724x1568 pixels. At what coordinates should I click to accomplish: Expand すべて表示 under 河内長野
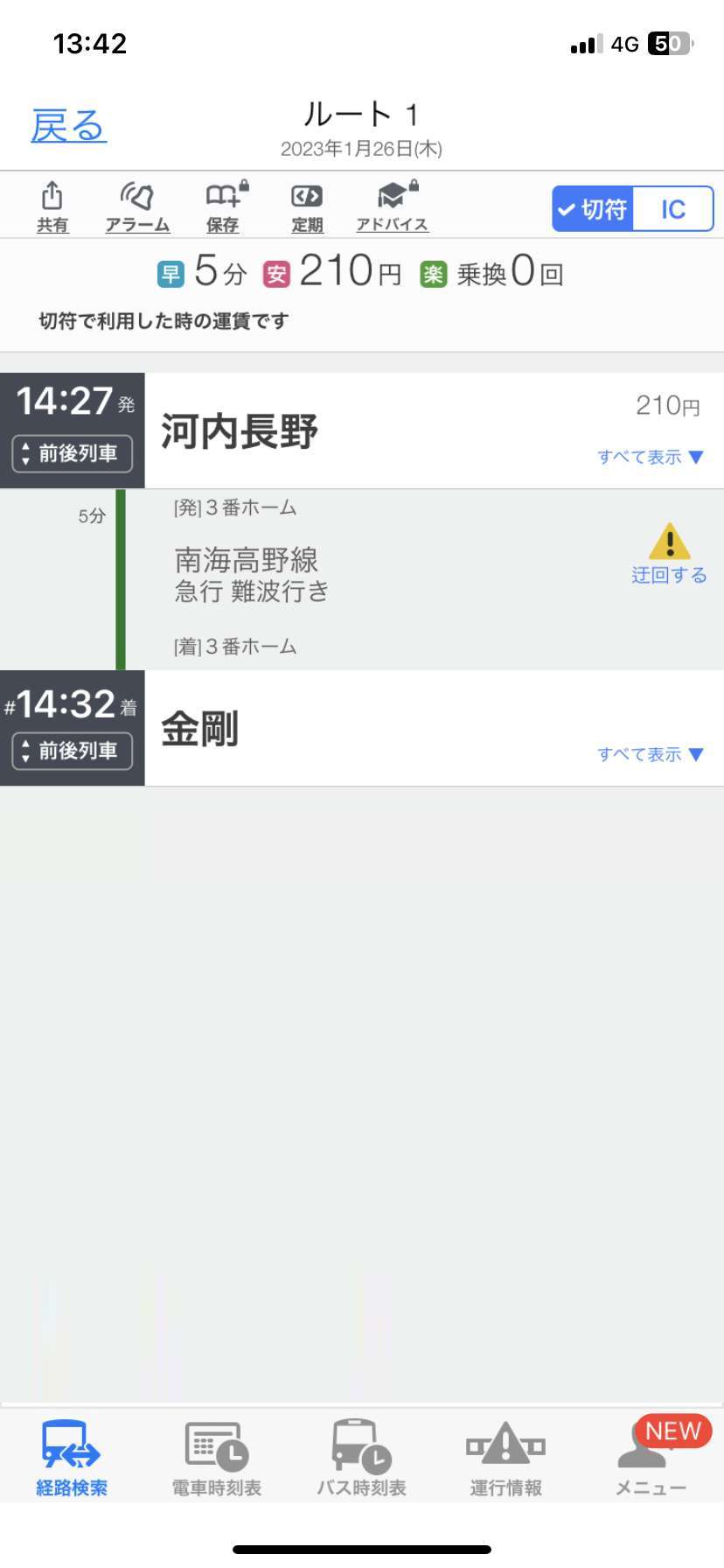point(651,457)
